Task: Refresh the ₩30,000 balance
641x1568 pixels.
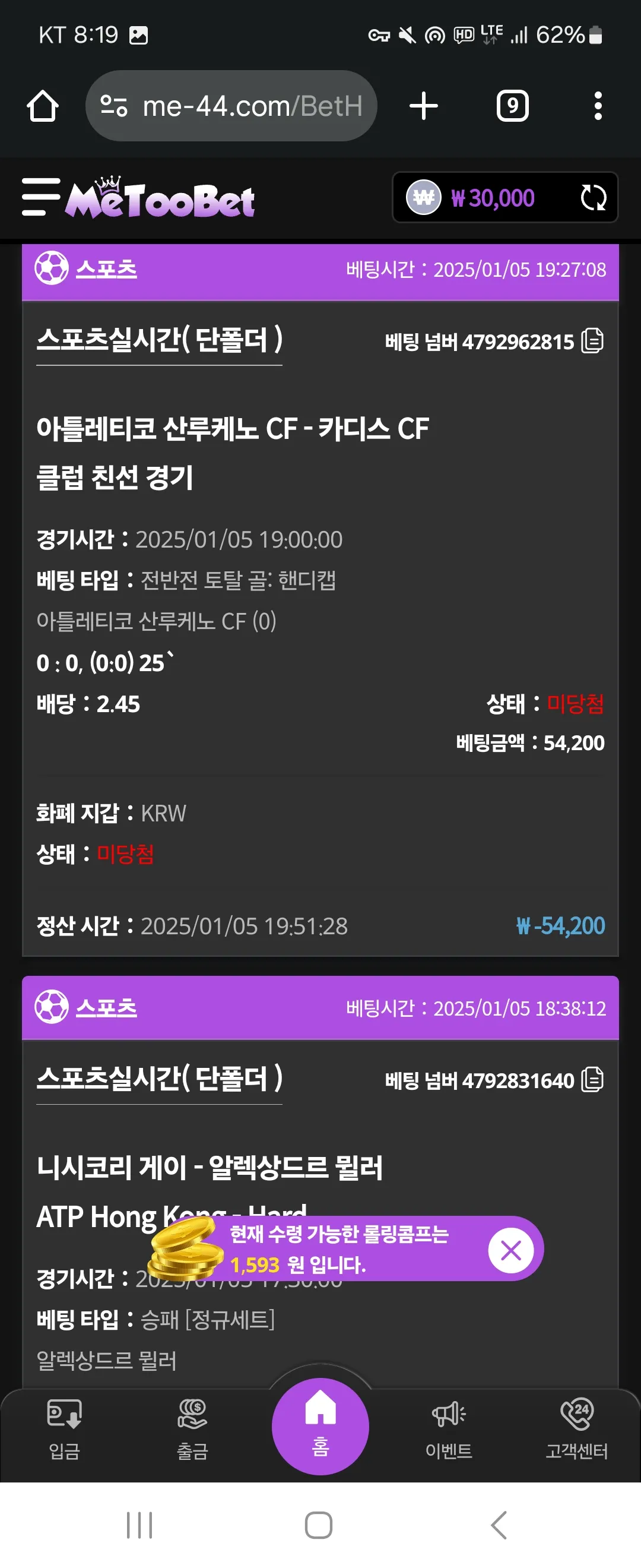Action: 593,198
